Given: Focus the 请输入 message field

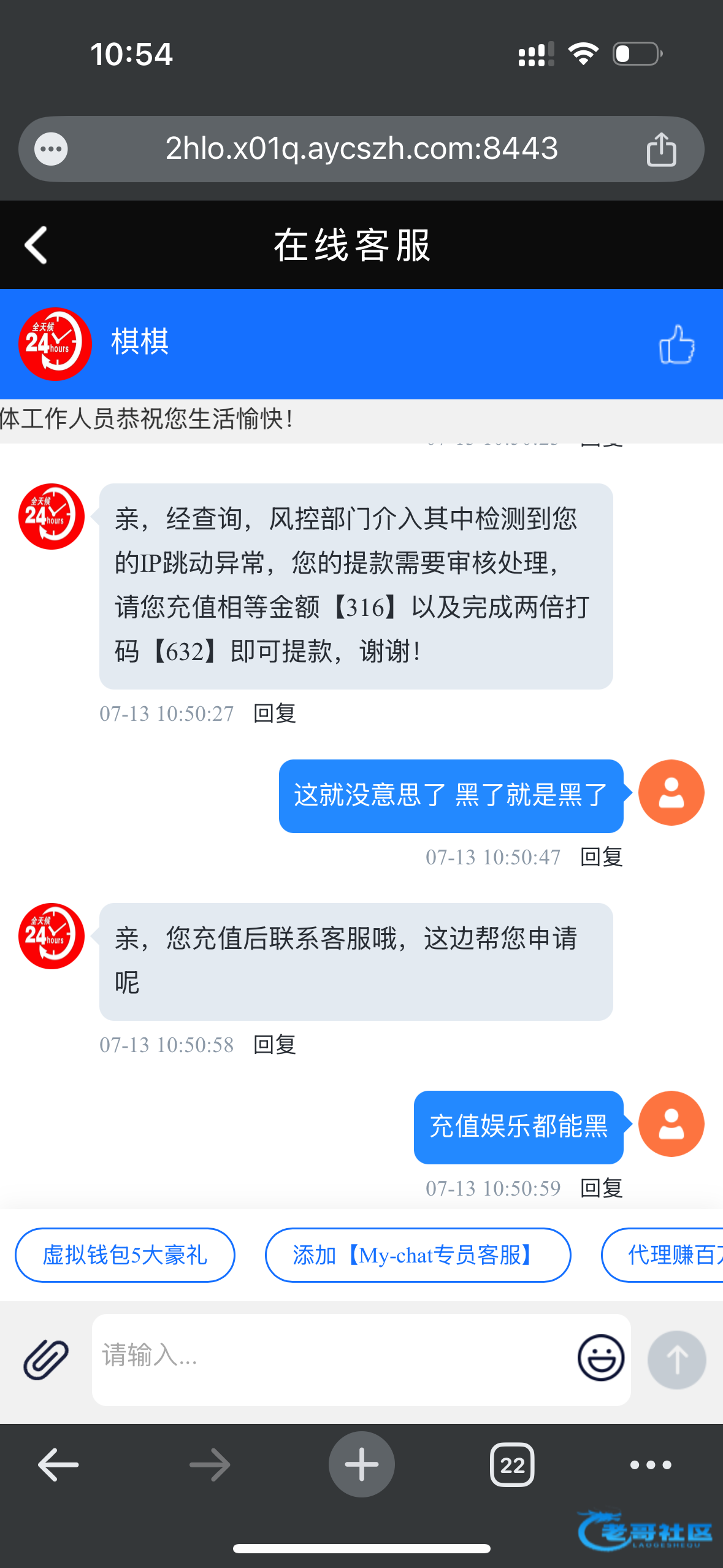Looking at the screenshot, I should [x=334, y=1359].
